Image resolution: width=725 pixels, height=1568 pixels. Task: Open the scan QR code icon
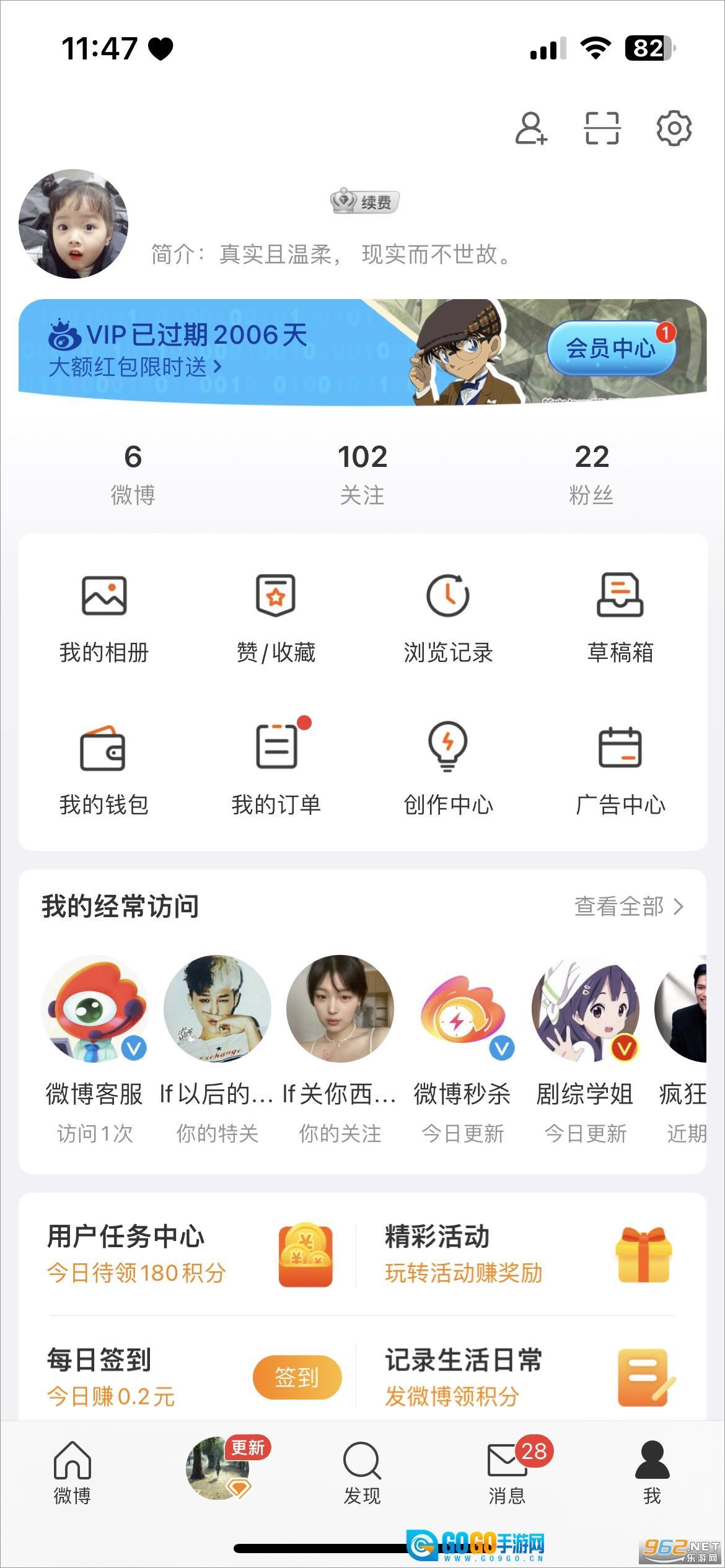point(602,128)
